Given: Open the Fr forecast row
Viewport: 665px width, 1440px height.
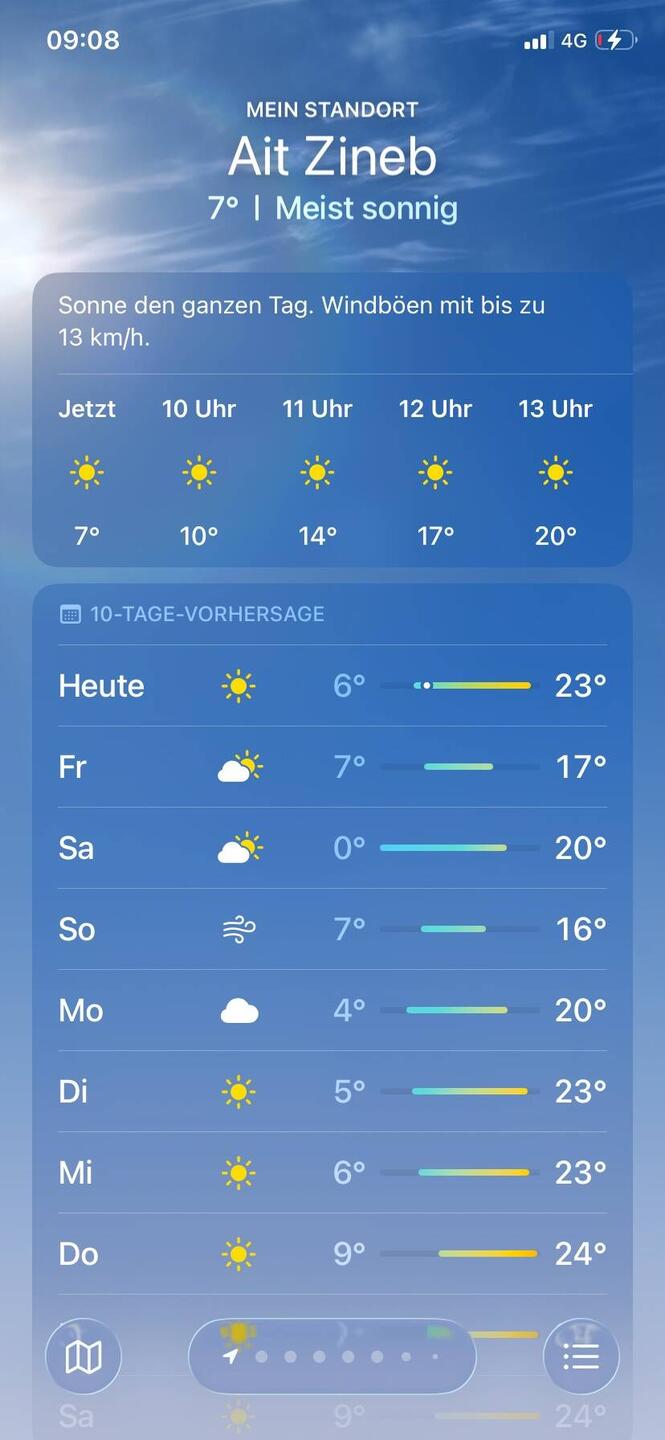Looking at the screenshot, I should (x=332, y=767).
